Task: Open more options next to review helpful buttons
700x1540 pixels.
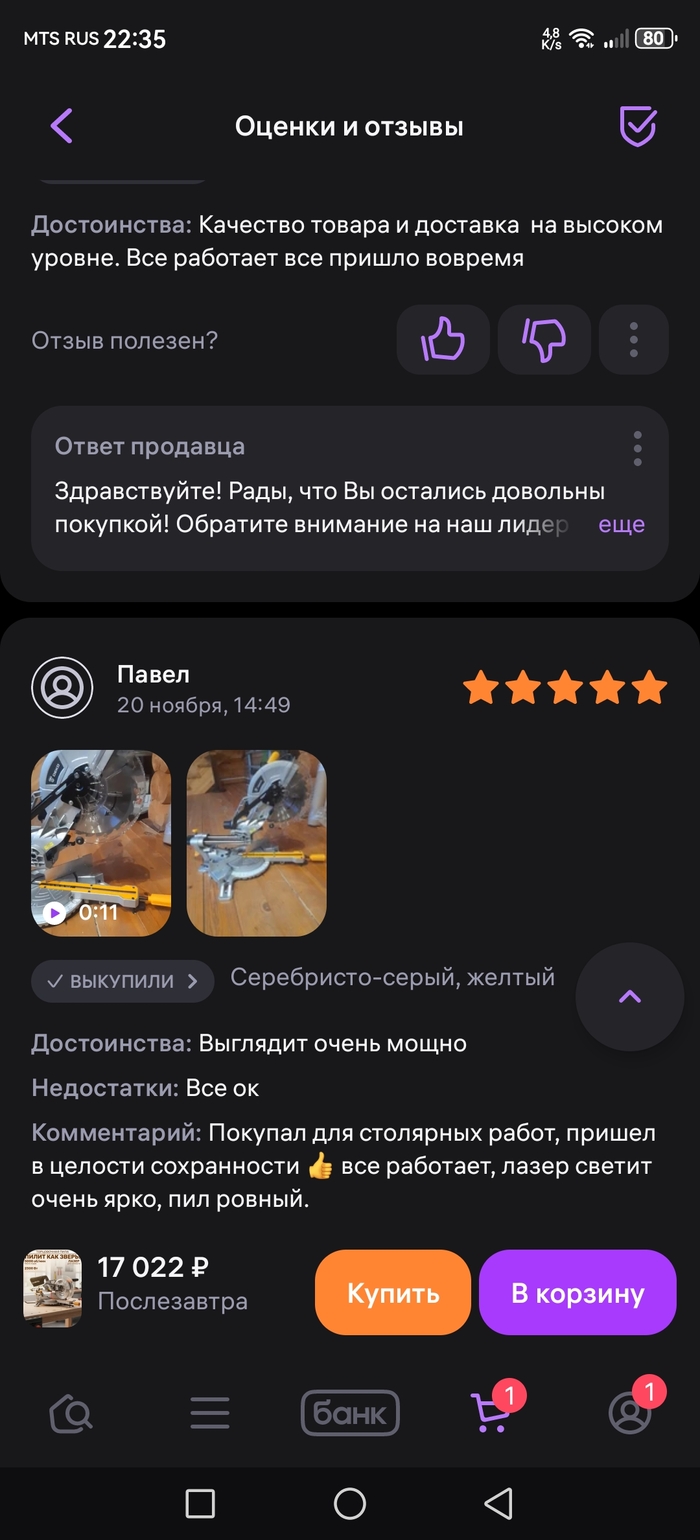Action: point(633,340)
